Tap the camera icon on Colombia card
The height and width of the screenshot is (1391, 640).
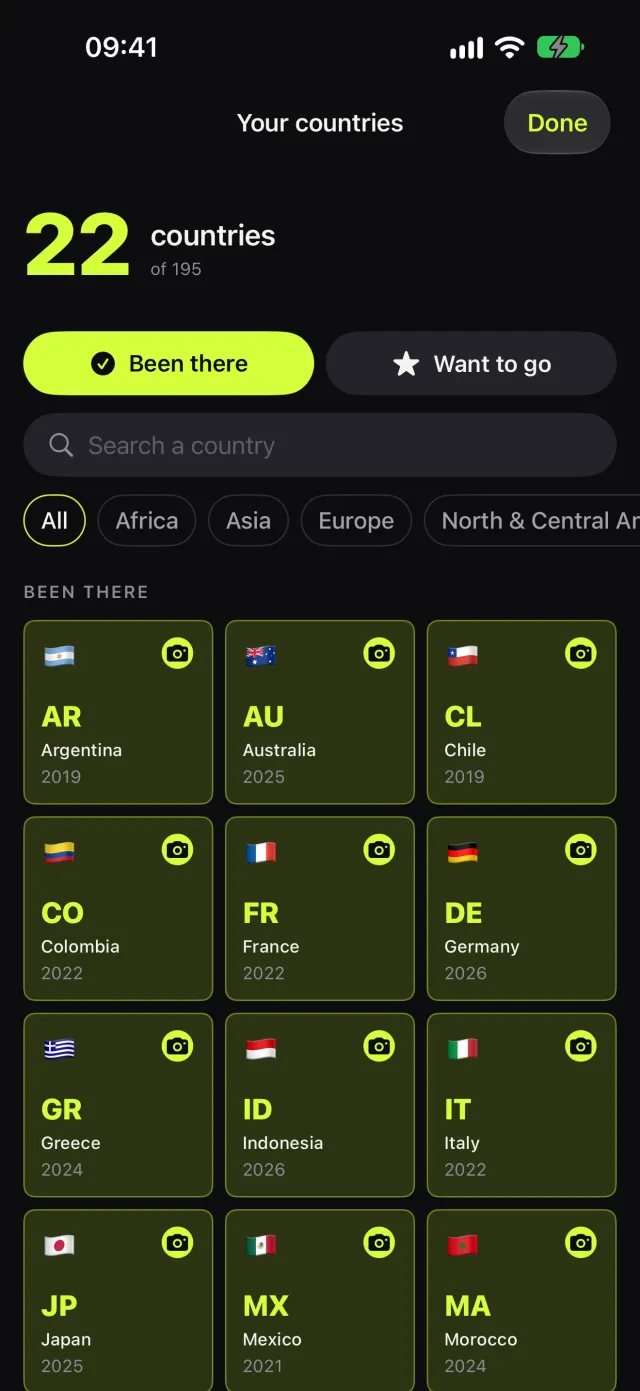[178, 850]
